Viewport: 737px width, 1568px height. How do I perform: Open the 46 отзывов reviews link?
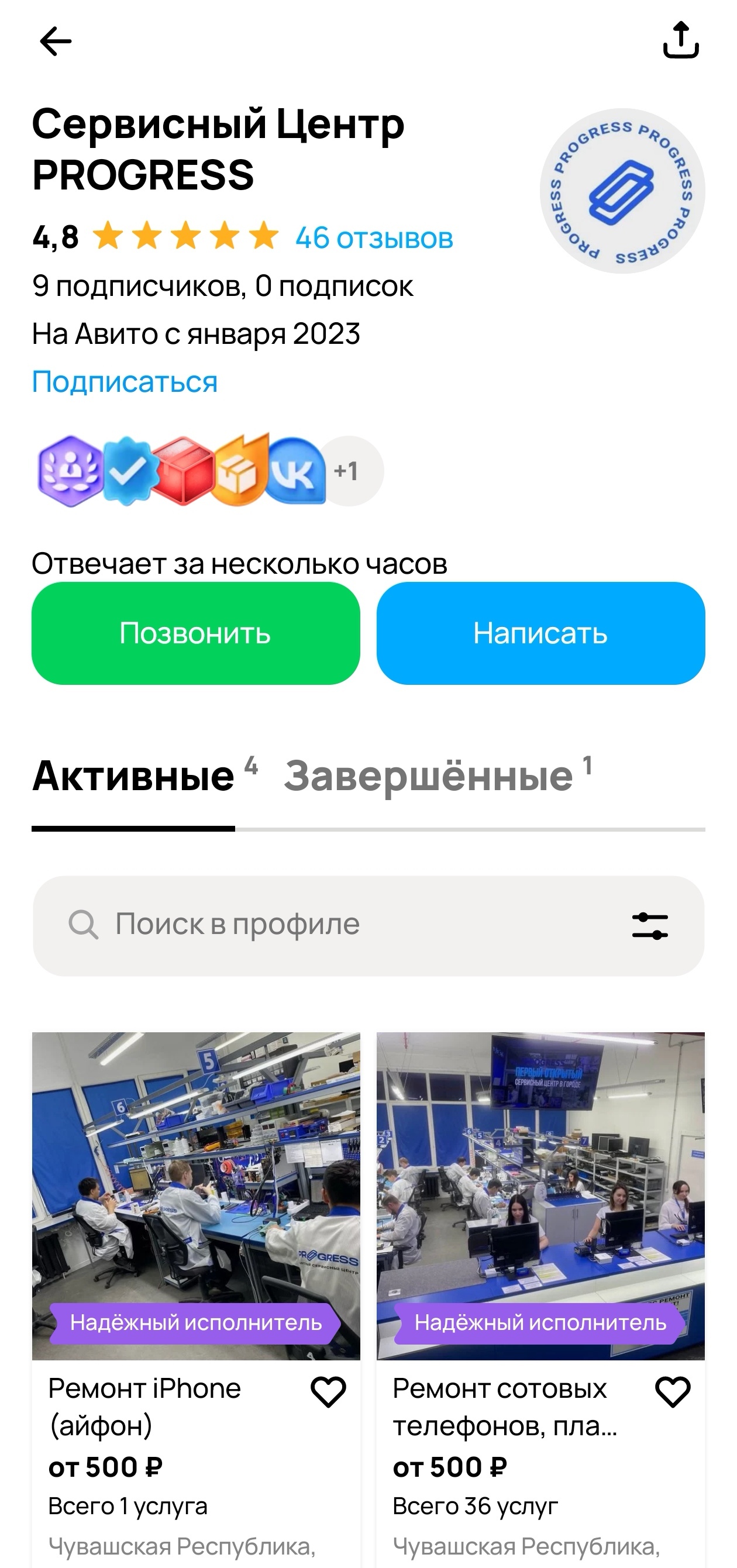pyautogui.click(x=374, y=238)
